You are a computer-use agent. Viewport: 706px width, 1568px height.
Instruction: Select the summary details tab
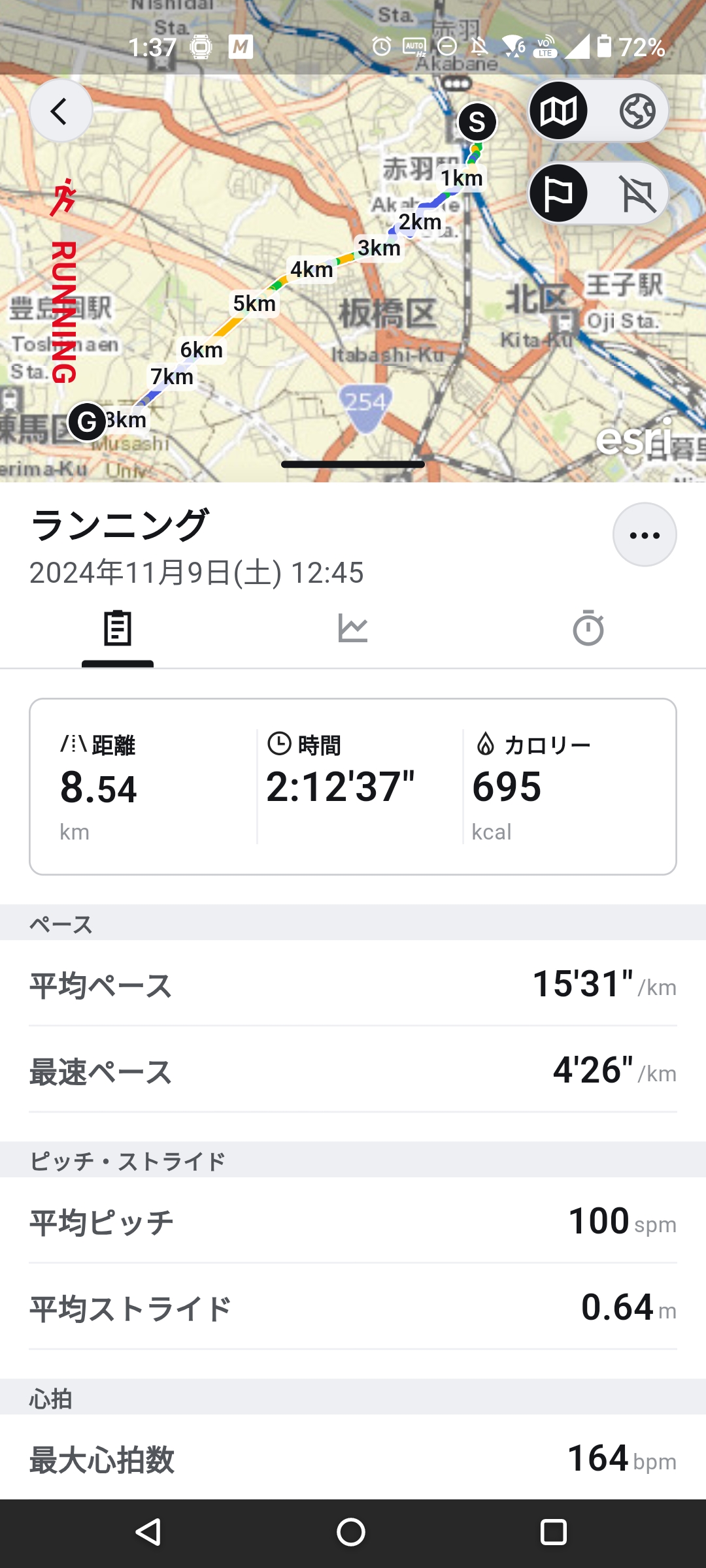(118, 629)
